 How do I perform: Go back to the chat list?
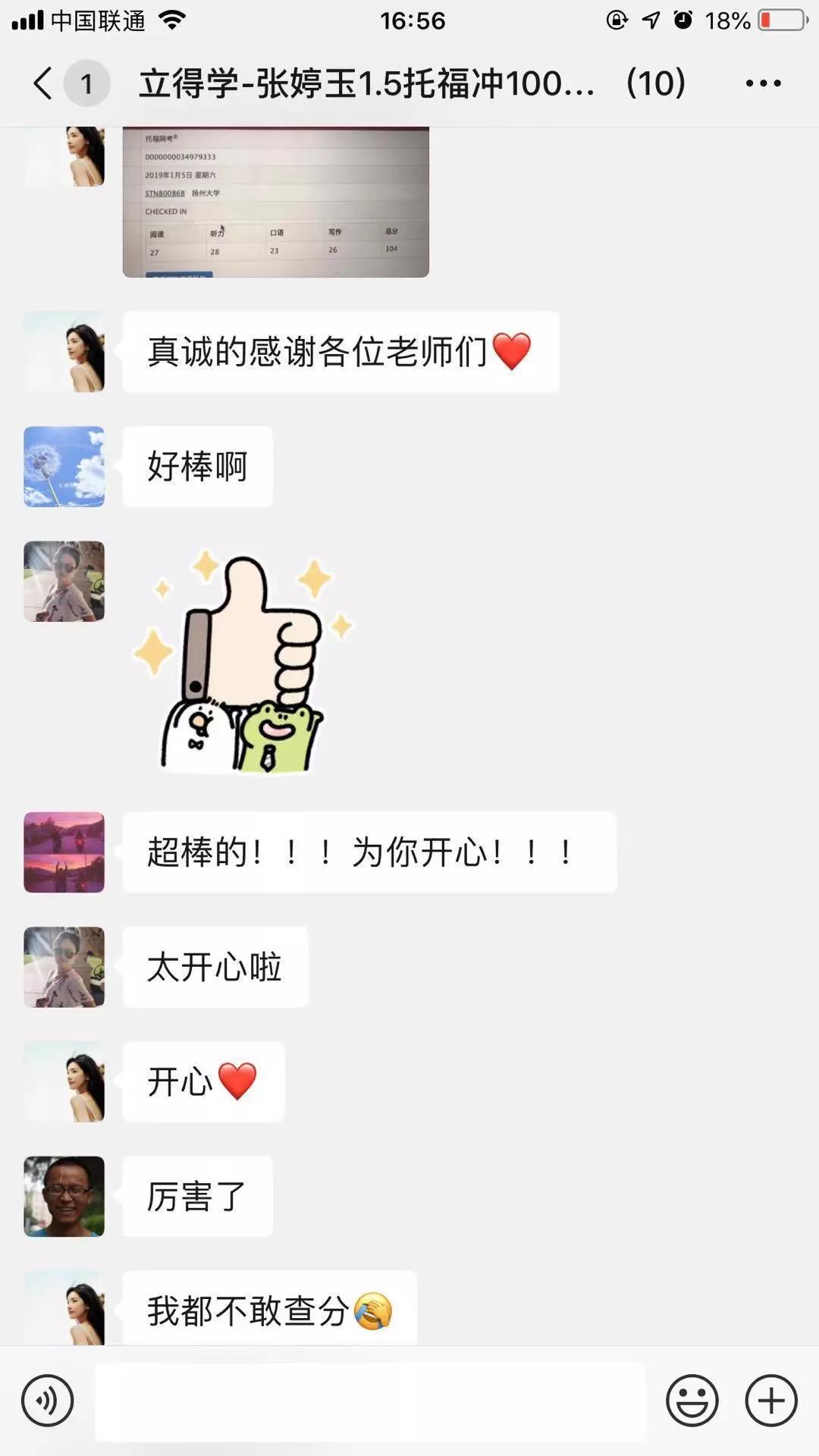[44, 83]
